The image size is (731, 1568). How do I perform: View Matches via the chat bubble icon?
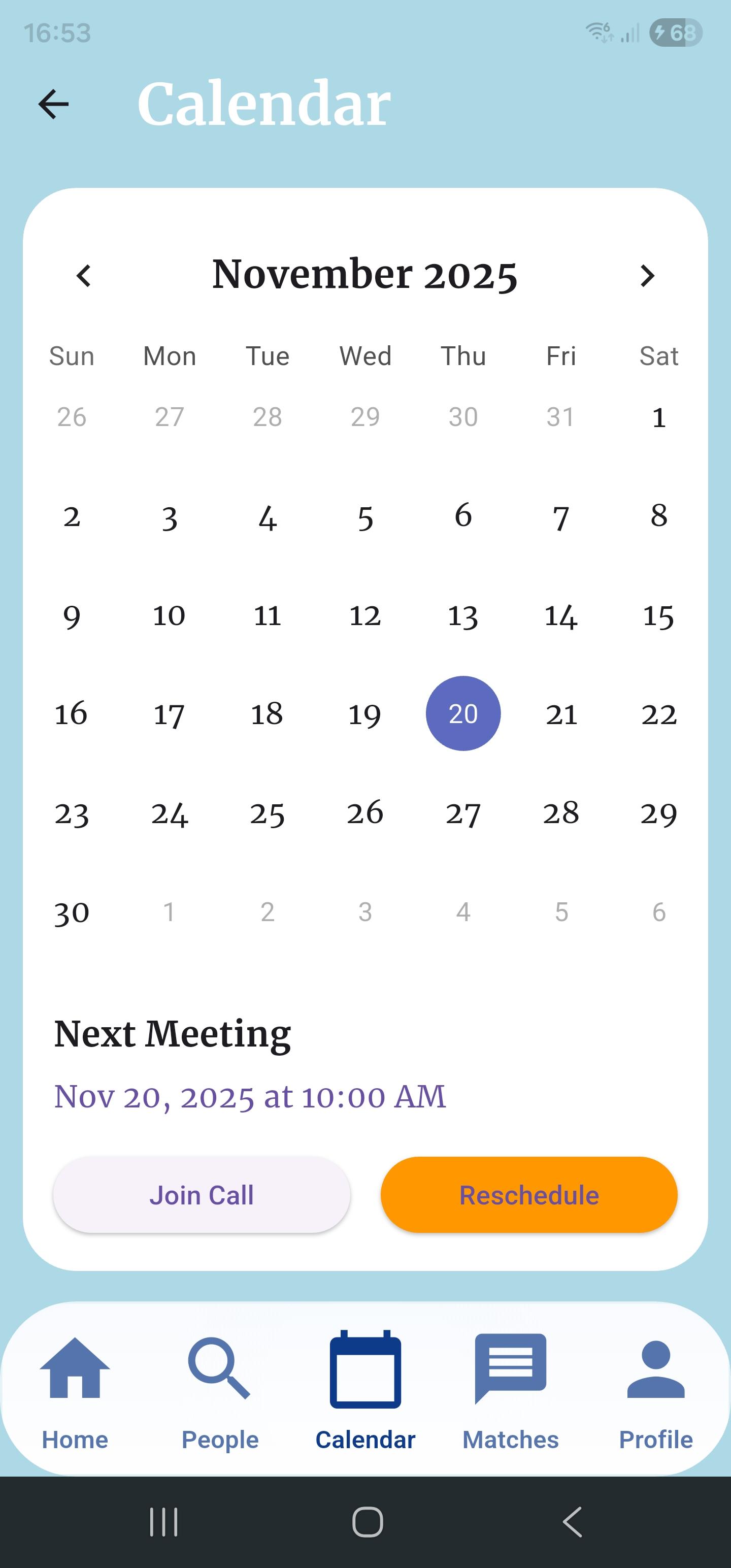(511, 1367)
